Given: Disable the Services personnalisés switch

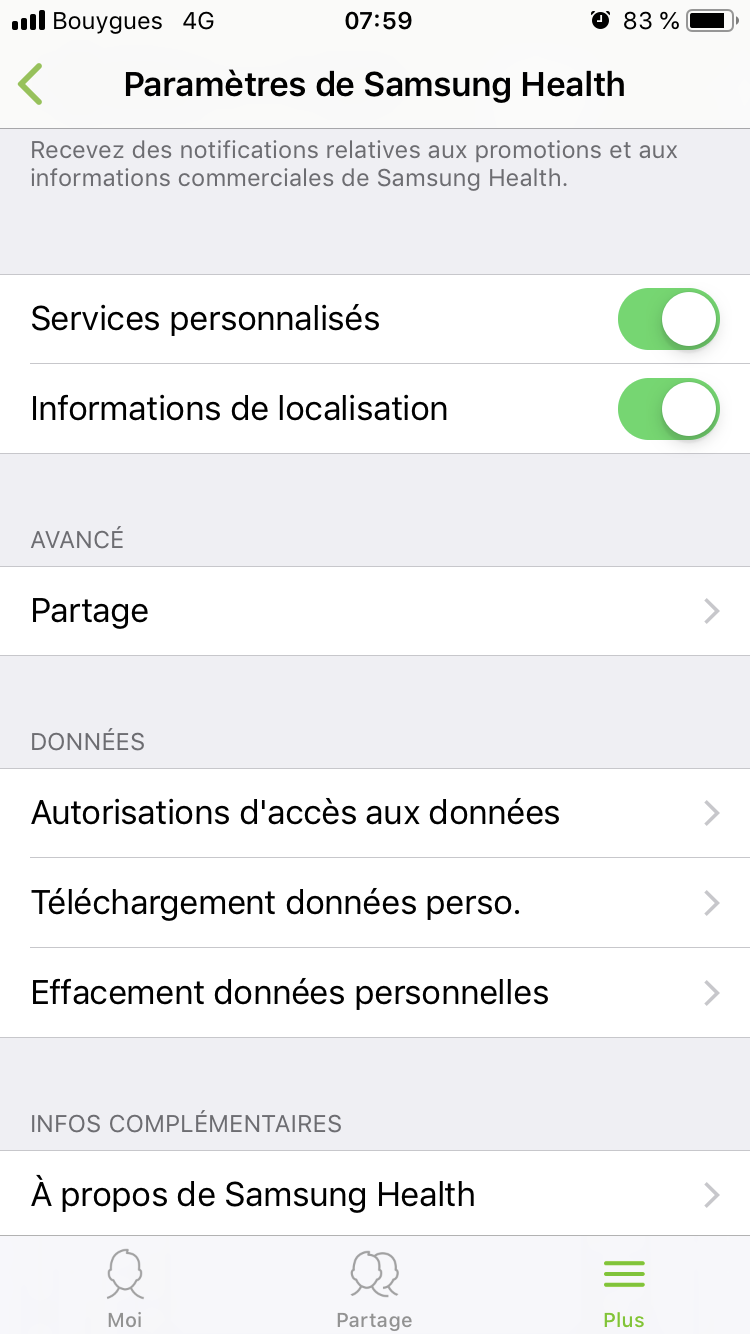Looking at the screenshot, I should 669,319.
